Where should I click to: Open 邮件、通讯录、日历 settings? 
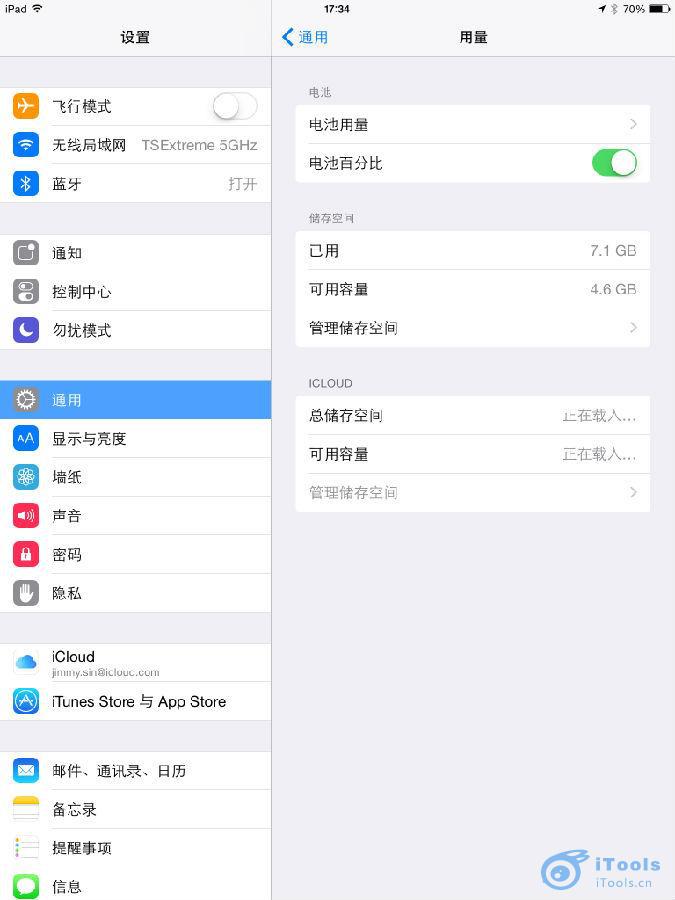[x=135, y=771]
